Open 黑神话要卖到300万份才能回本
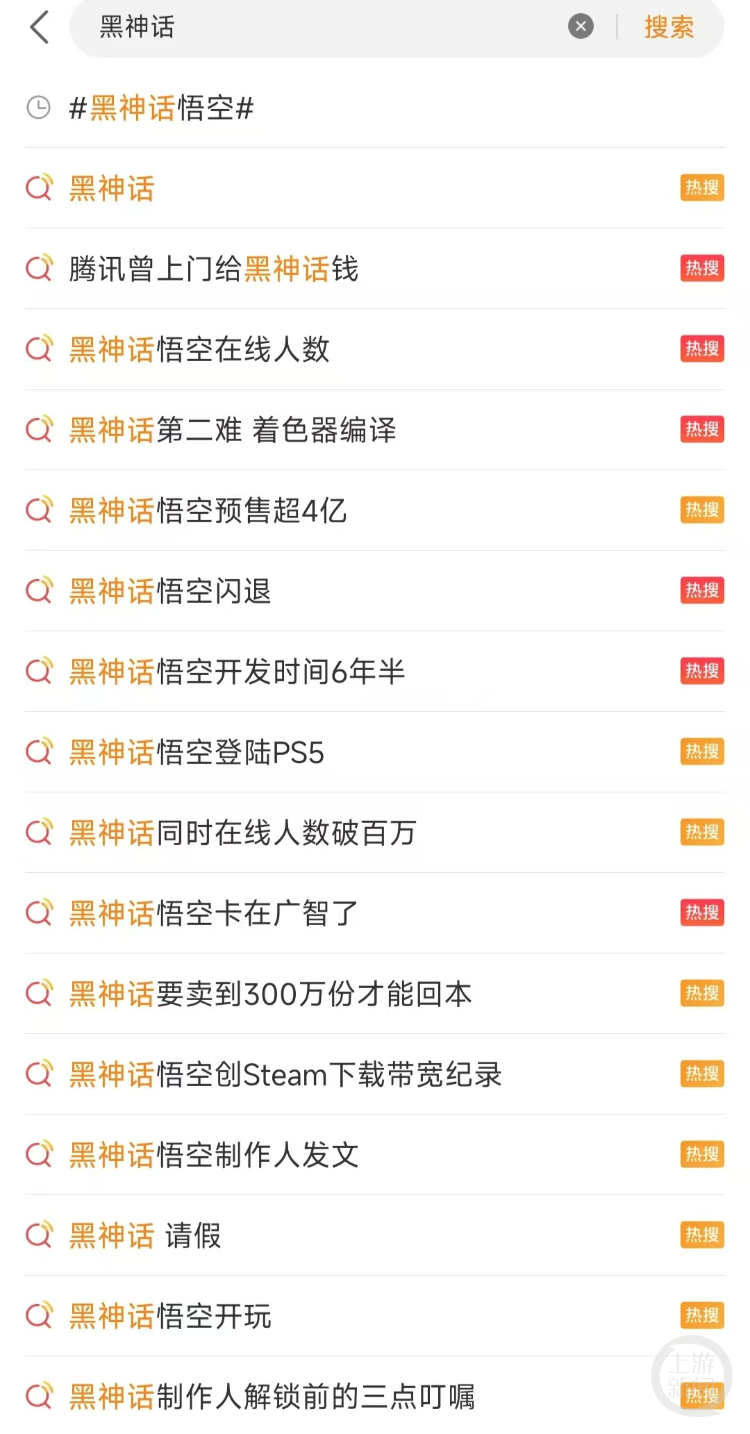This screenshot has height=1434, width=750. tap(375, 993)
